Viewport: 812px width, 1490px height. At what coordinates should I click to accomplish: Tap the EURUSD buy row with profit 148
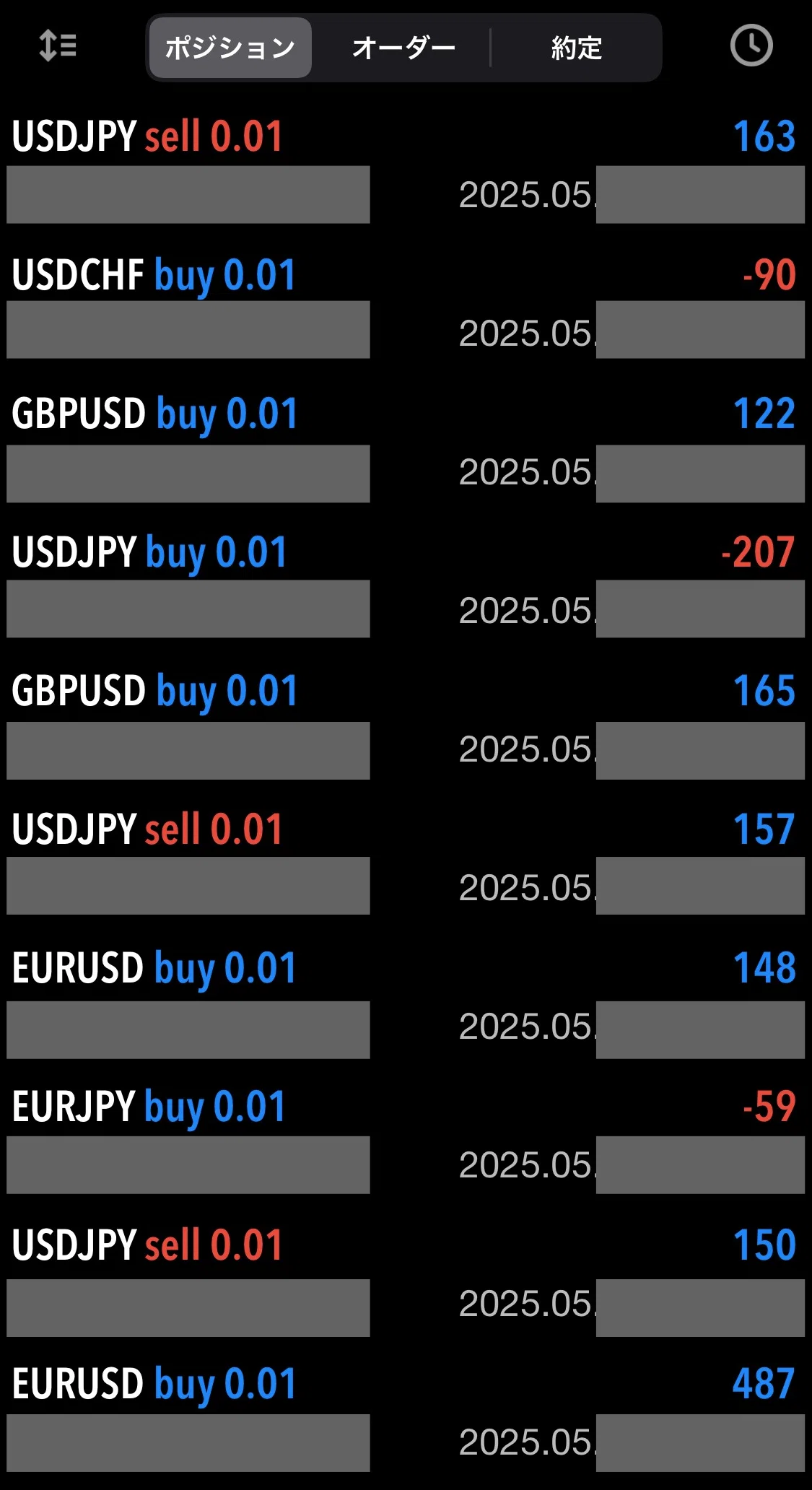406,1000
